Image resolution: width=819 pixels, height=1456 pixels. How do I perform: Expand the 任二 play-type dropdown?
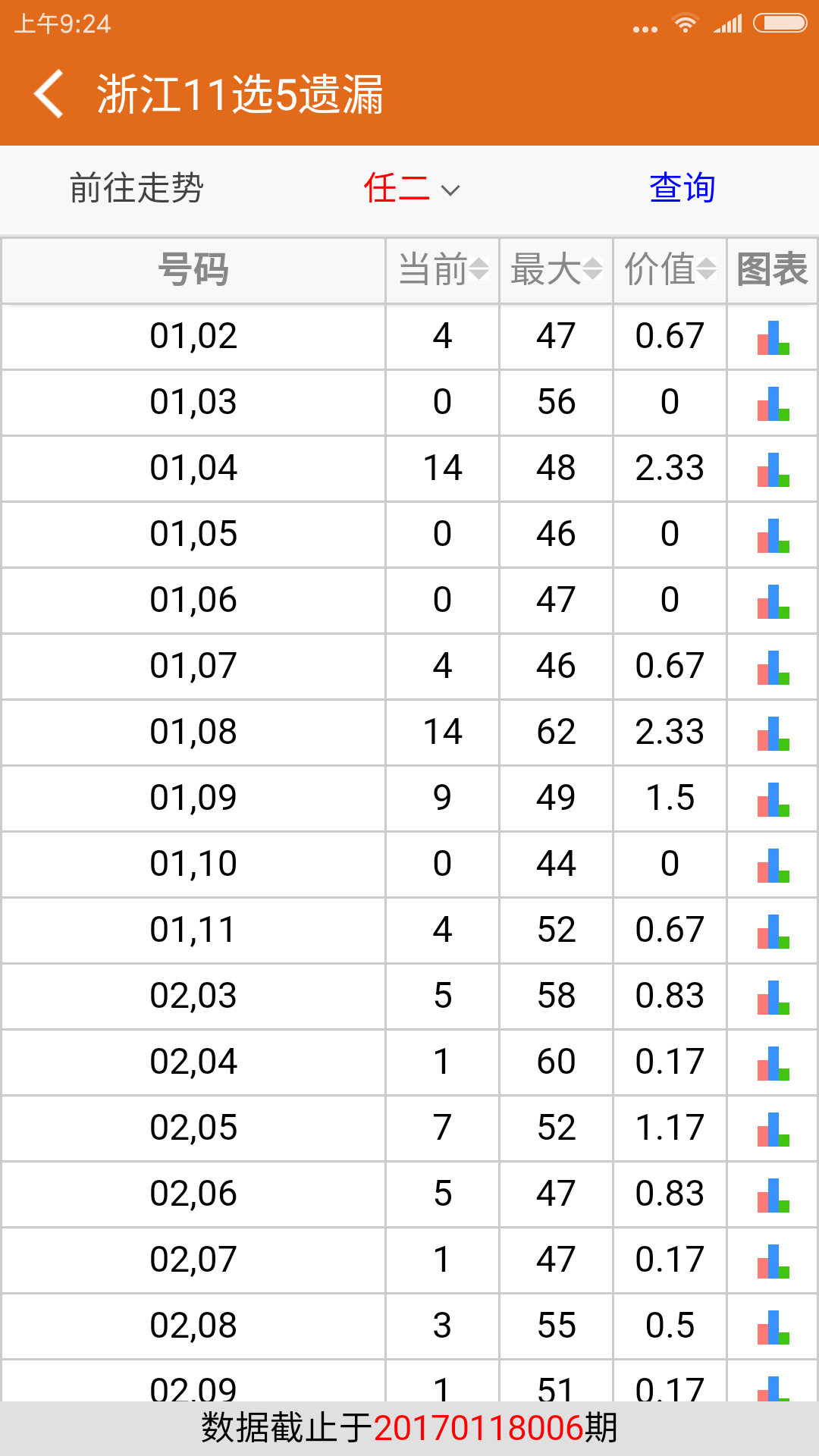click(412, 188)
